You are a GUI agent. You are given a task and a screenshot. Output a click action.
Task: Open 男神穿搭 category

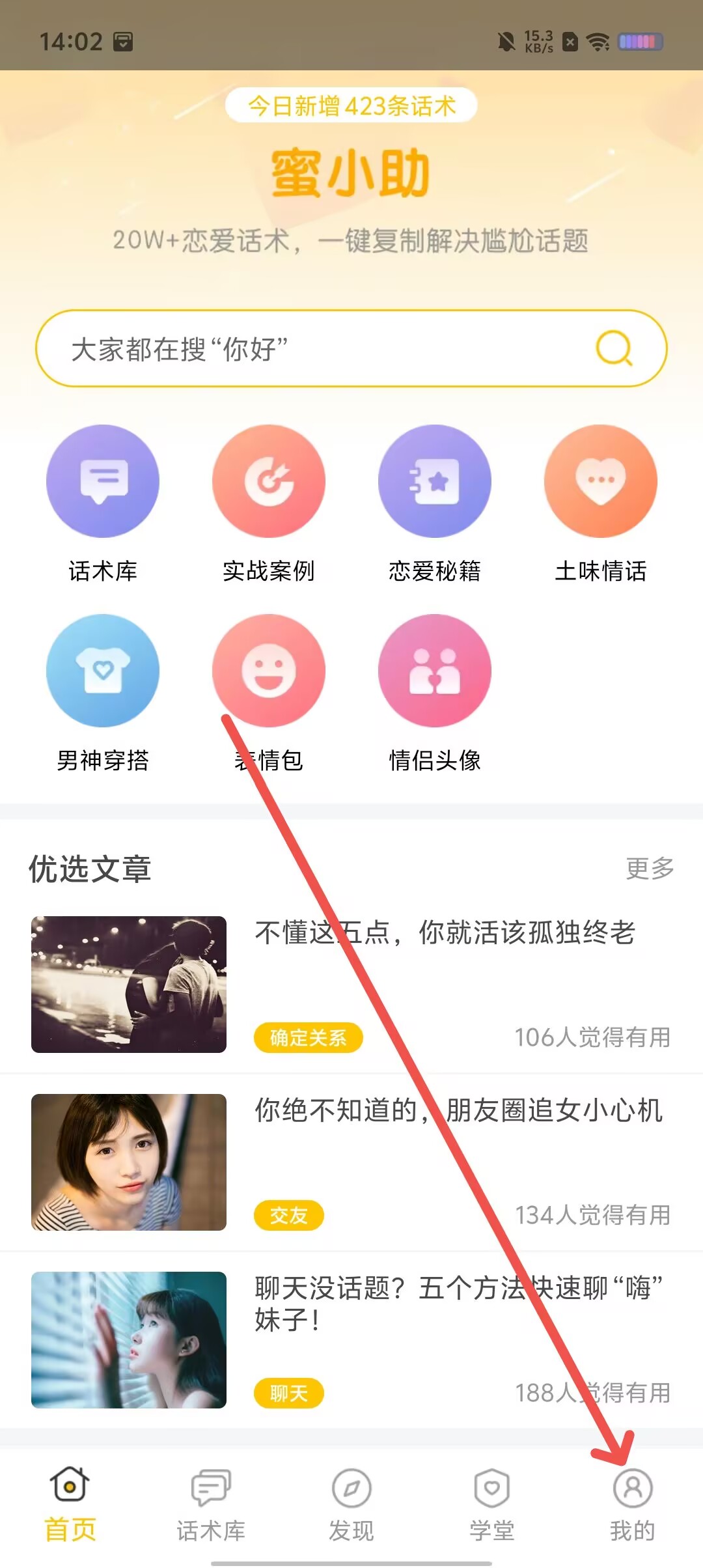click(x=103, y=671)
